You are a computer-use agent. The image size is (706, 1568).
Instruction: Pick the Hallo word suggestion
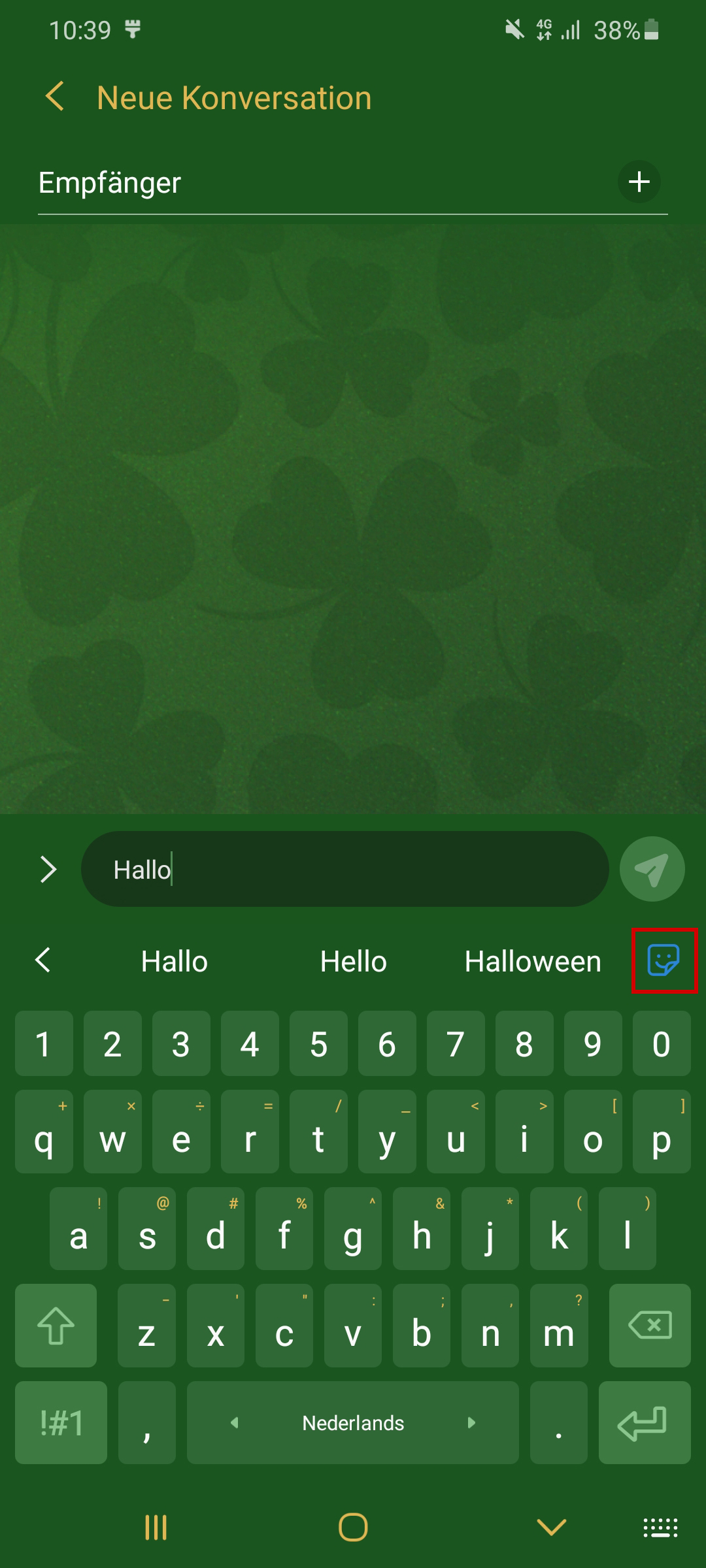pyautogui.click(x=175, y=962)
